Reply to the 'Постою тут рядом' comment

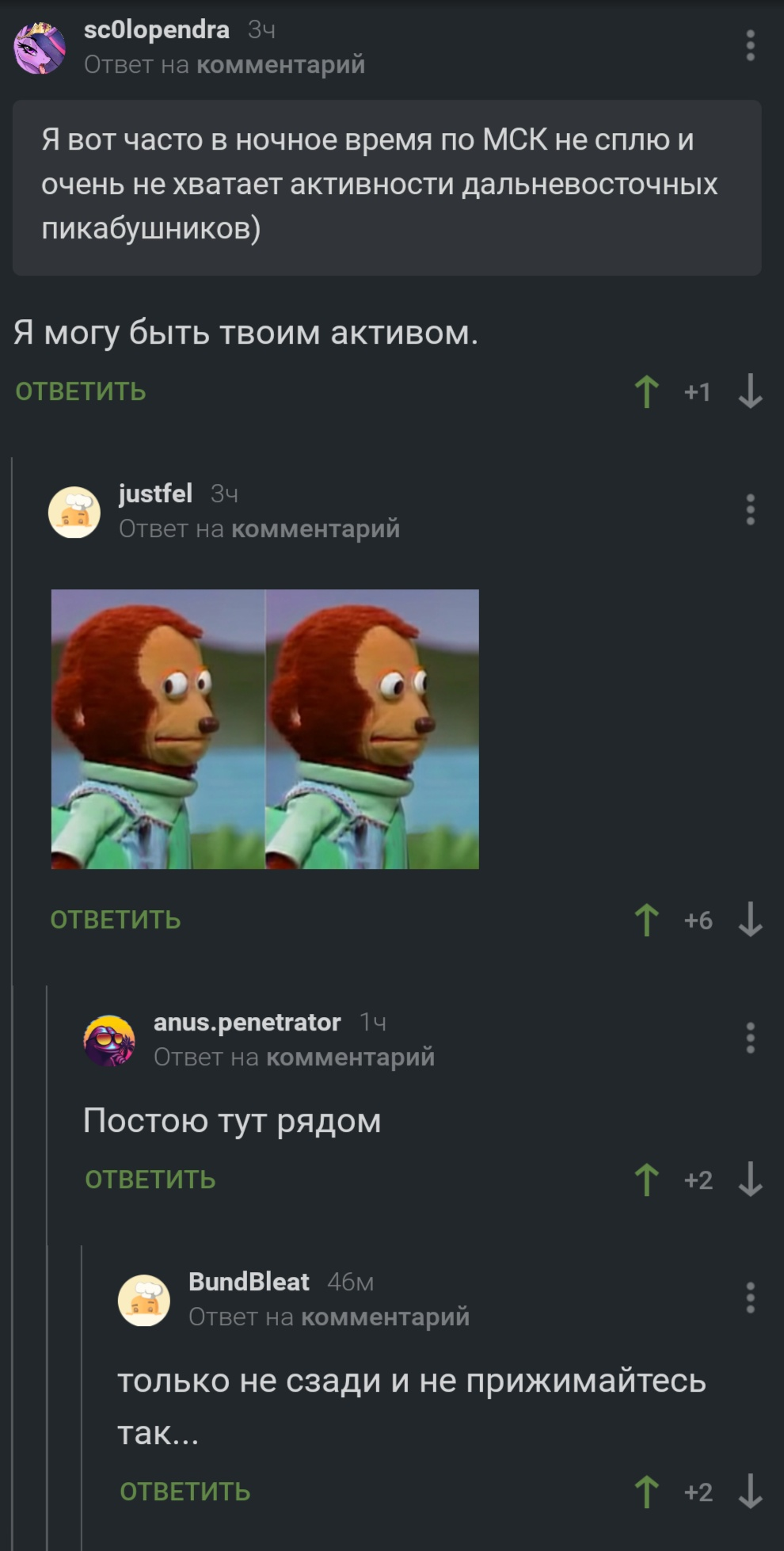pos(150,1179)
